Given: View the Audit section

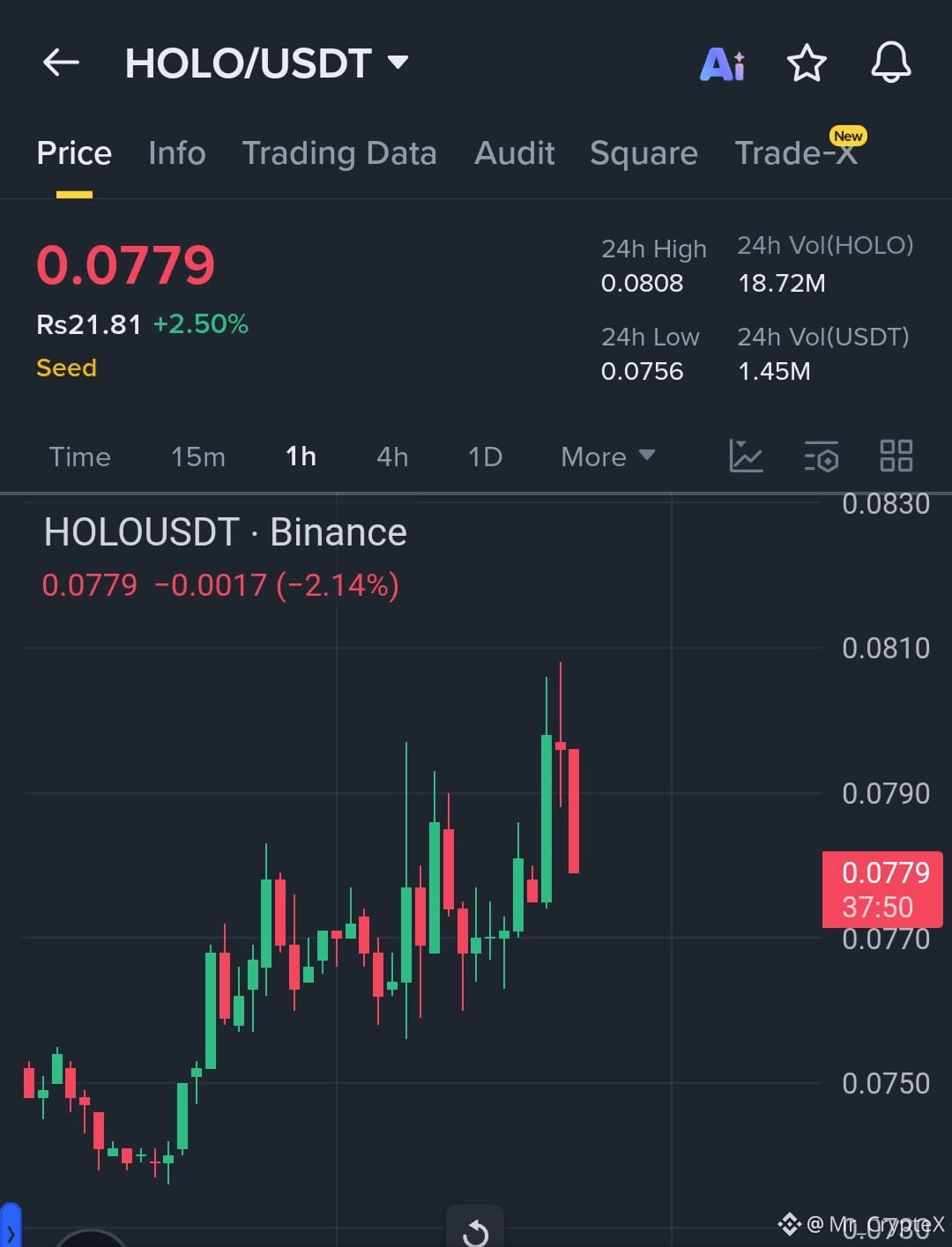Looking at the screenshot, I should click(x=514, y=152).
